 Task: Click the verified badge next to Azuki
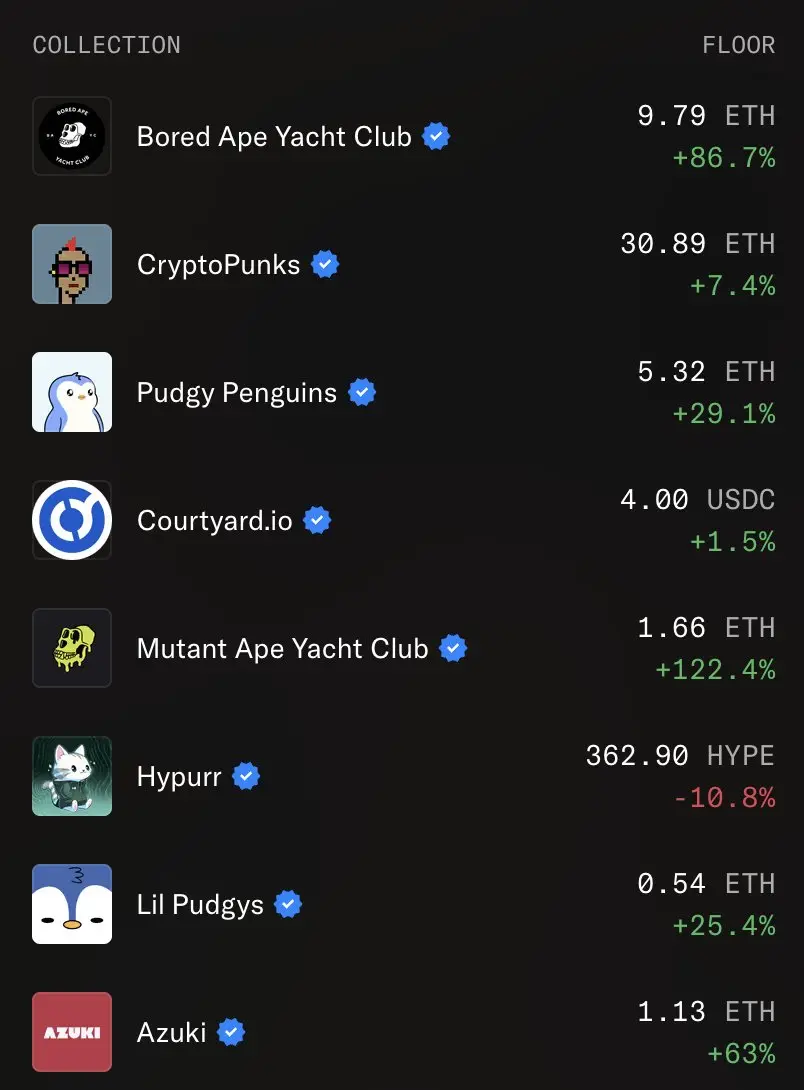click(231, 1032)
